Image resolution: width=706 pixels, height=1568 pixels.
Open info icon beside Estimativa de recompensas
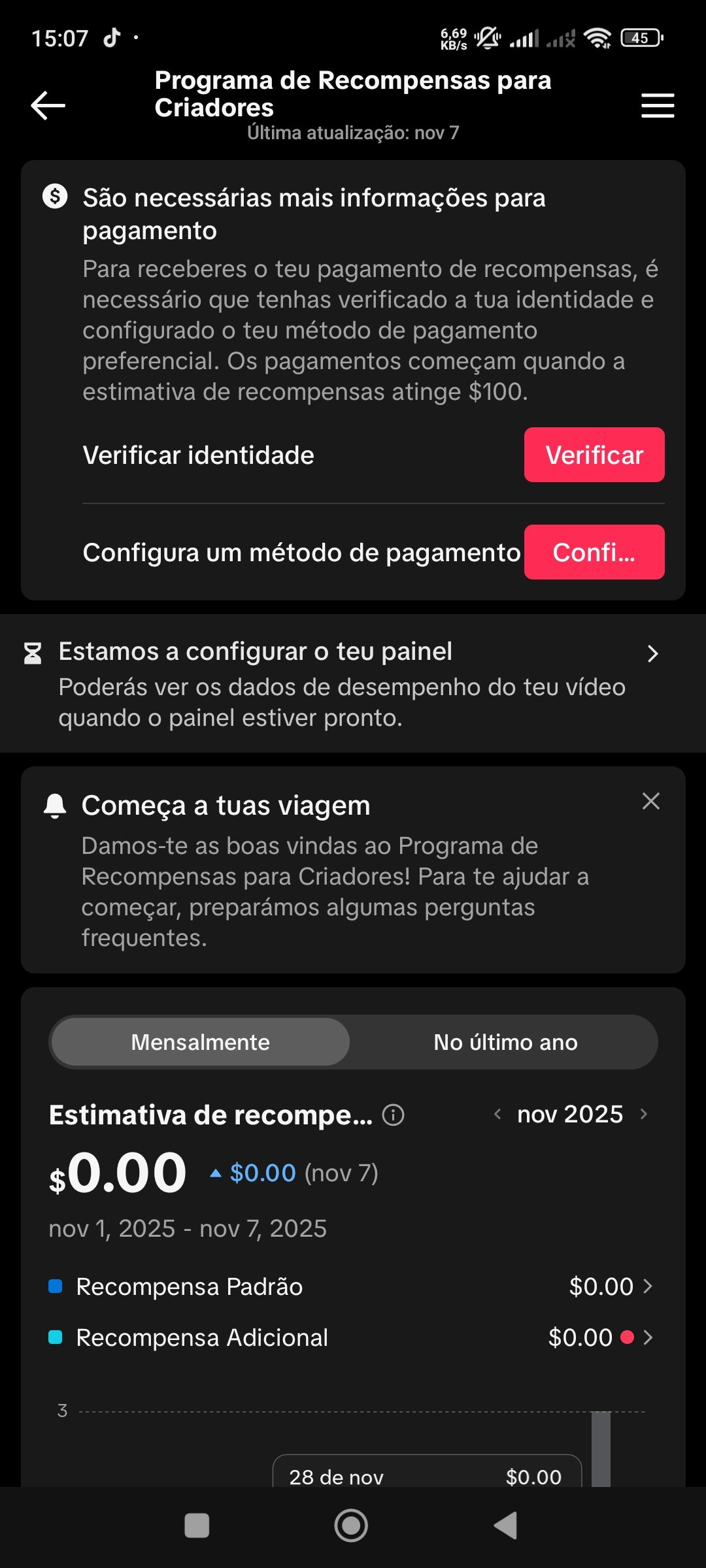click(x=394, y=1115)
